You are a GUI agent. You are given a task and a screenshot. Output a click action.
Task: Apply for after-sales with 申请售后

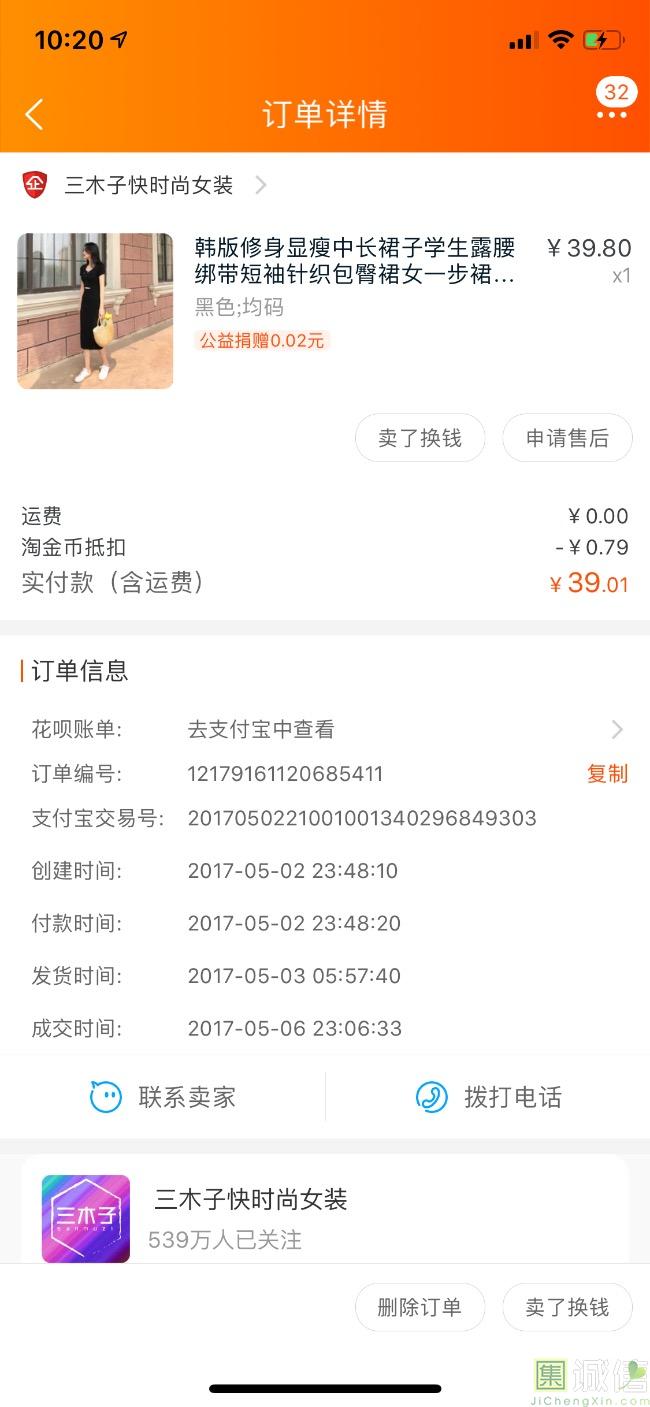[x=567, y=438]
